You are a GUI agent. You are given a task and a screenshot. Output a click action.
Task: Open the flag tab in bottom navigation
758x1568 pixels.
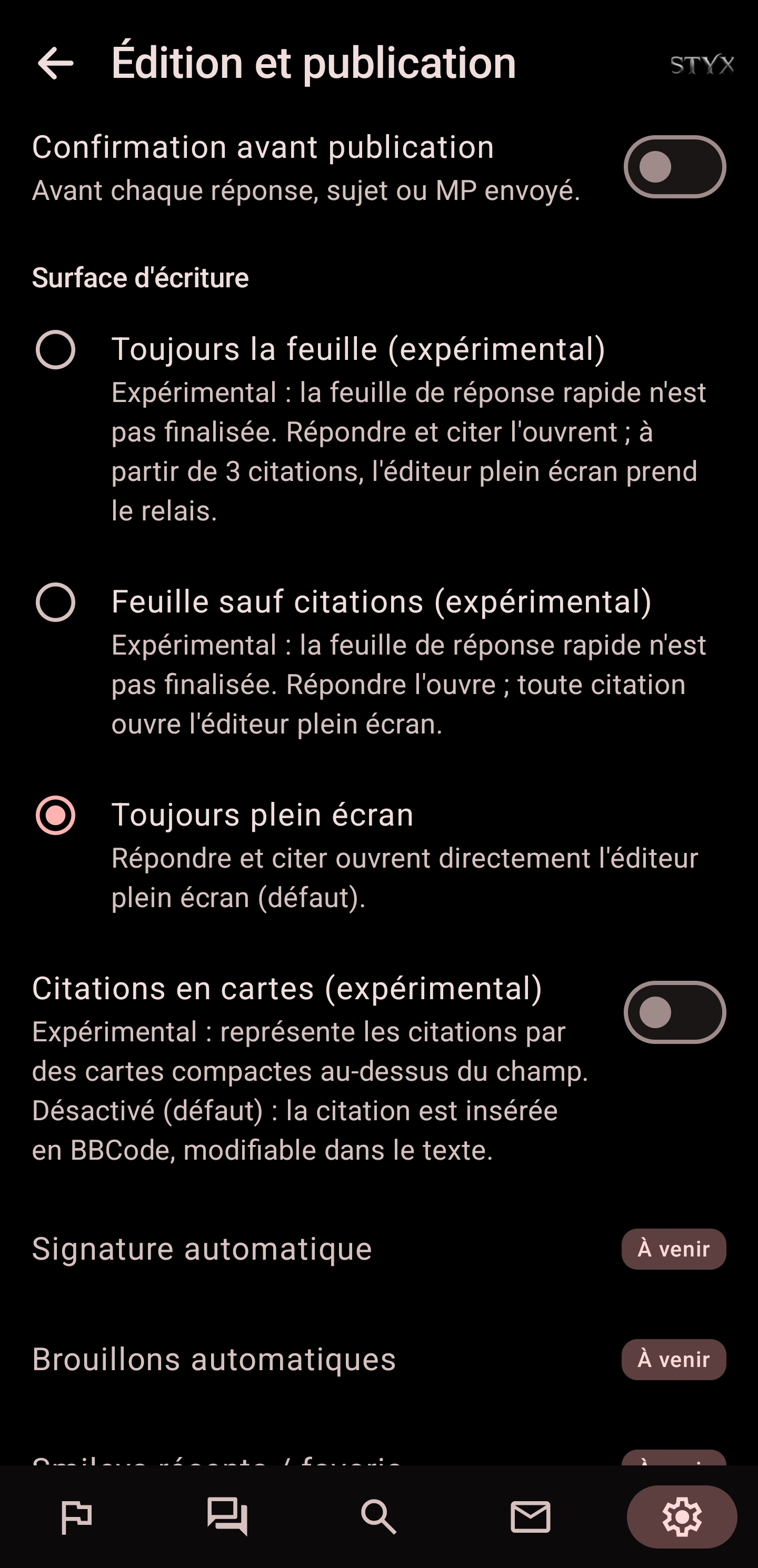pos(76,1517)
